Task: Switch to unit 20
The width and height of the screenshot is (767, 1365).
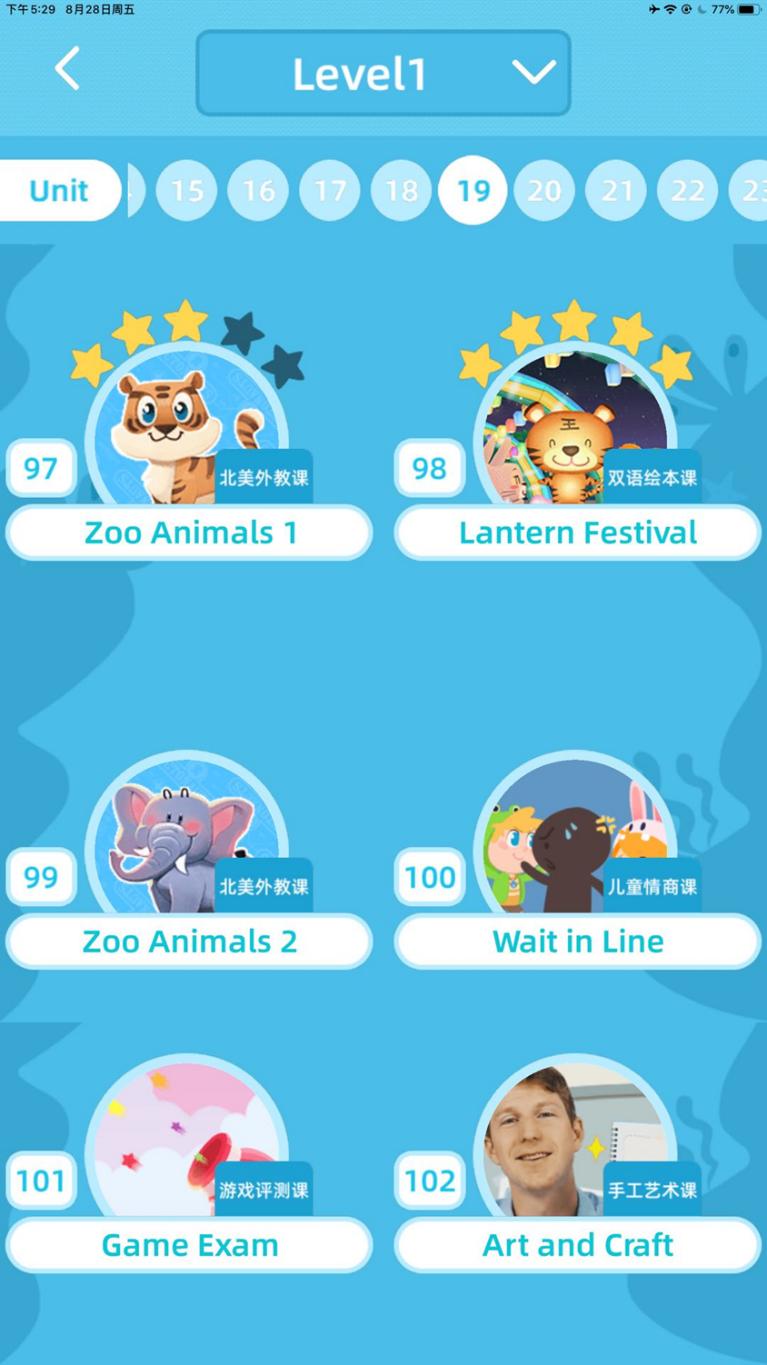Action: click(x=544, y=190)
